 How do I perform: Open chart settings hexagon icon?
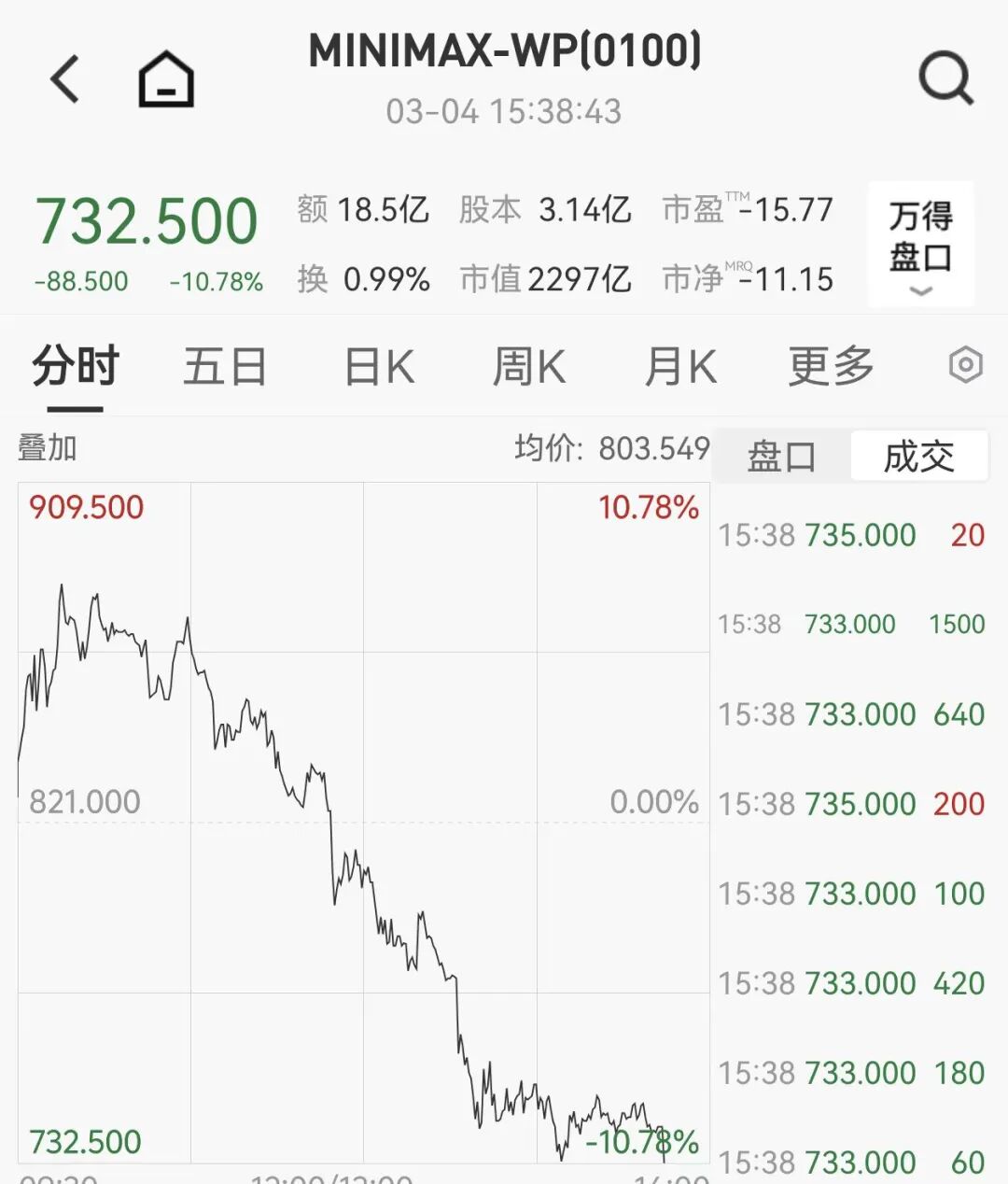click(x=966, y=365)
